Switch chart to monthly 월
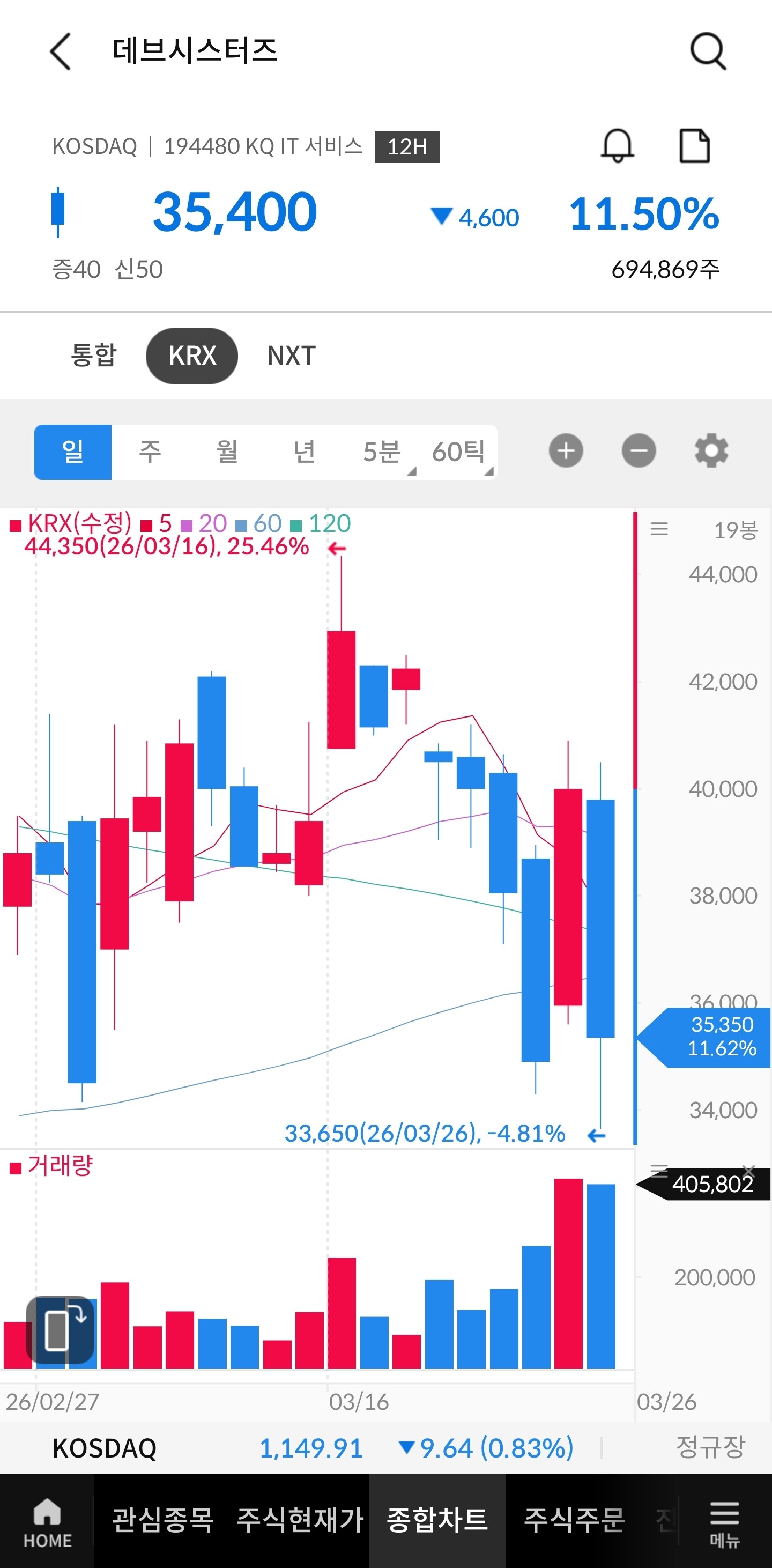Screen dimensions: 772x1568 (x=227, y=452)
